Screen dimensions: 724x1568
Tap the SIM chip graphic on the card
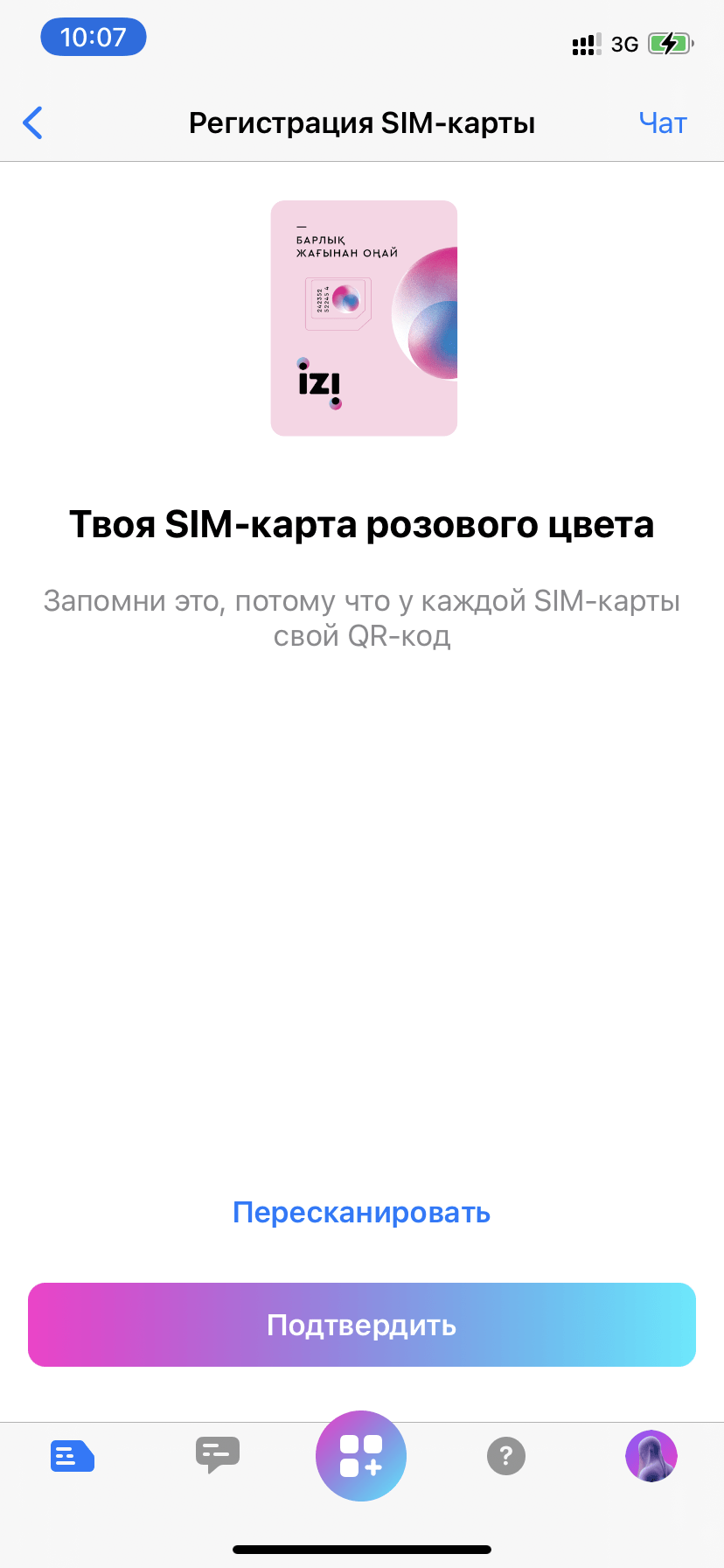[337, 304]
